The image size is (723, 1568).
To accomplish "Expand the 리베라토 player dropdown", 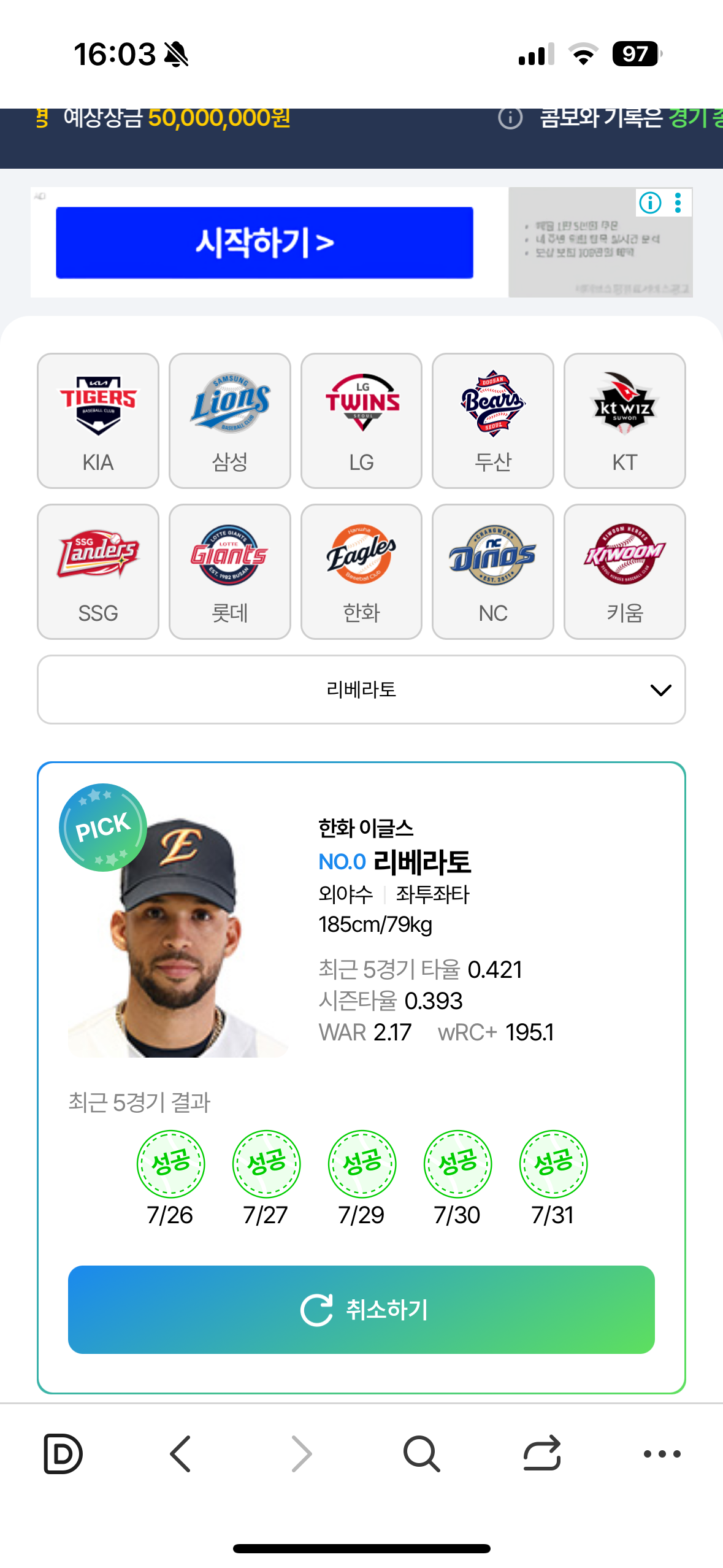I will coord(361,690).
